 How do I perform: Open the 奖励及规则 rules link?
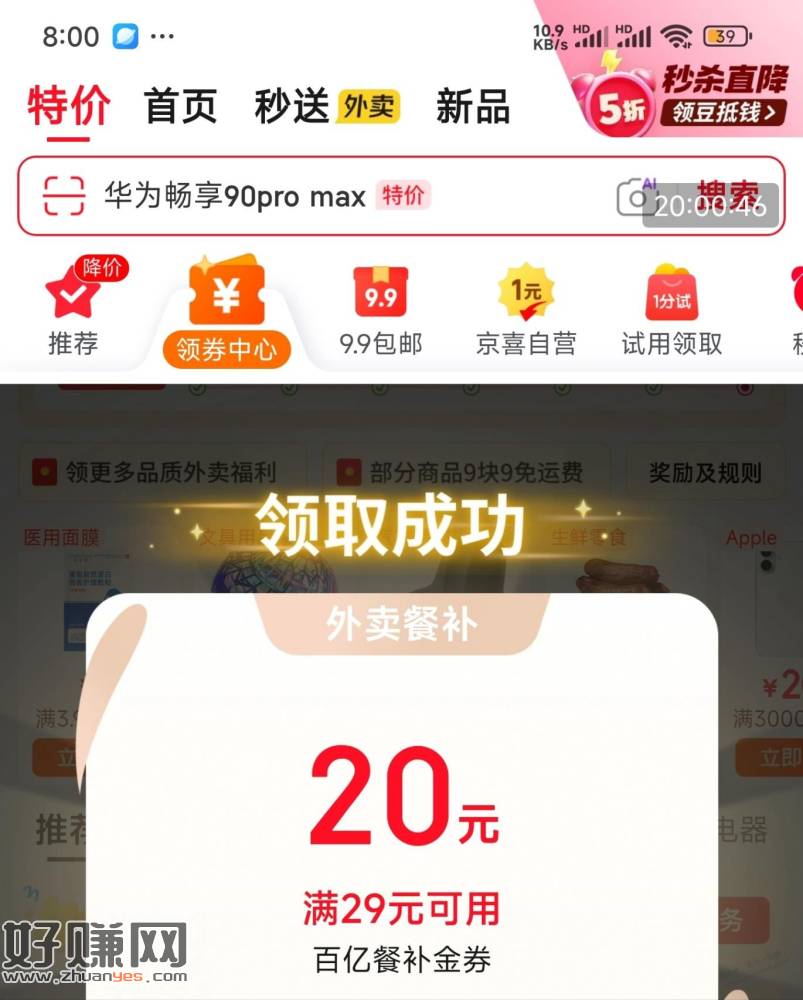704,473
